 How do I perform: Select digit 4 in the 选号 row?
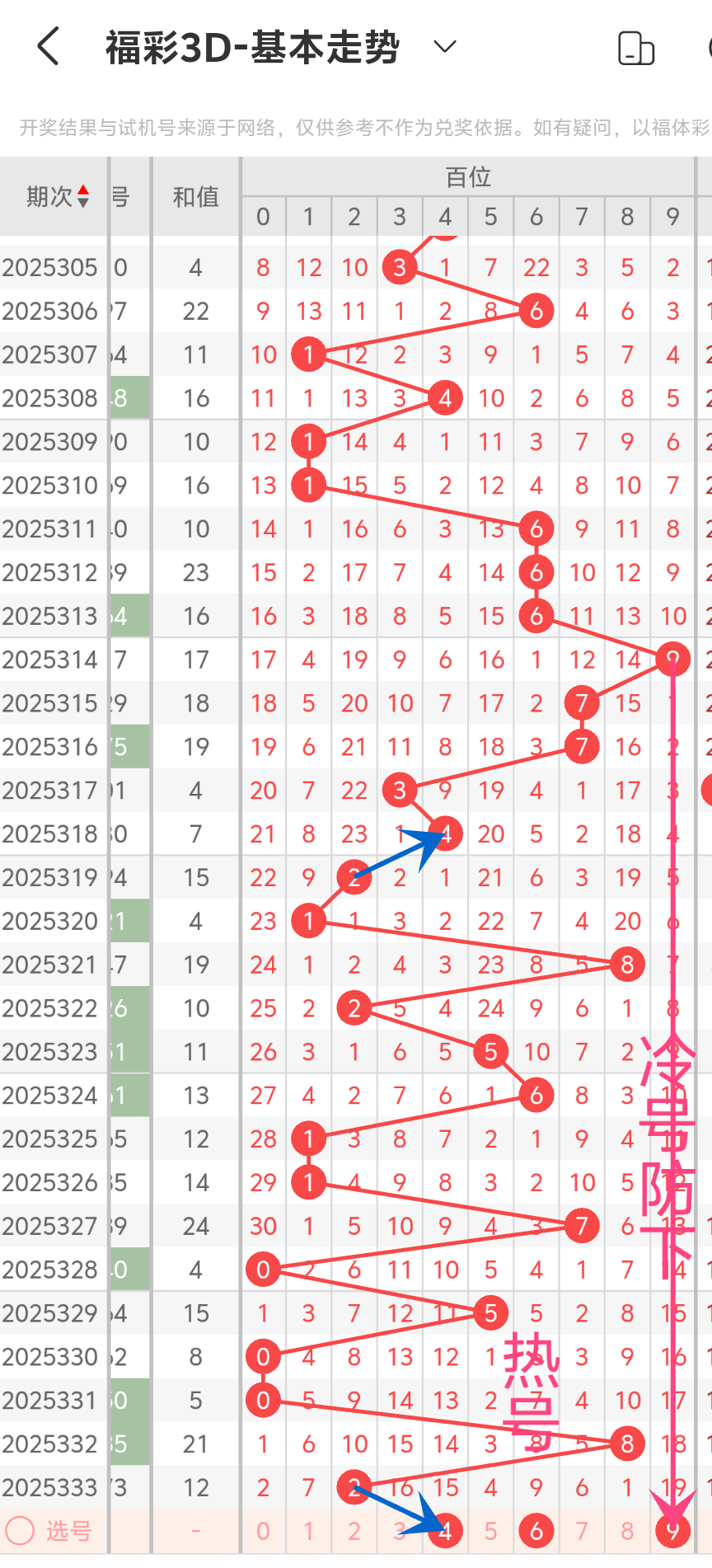tap(444, 1531)
